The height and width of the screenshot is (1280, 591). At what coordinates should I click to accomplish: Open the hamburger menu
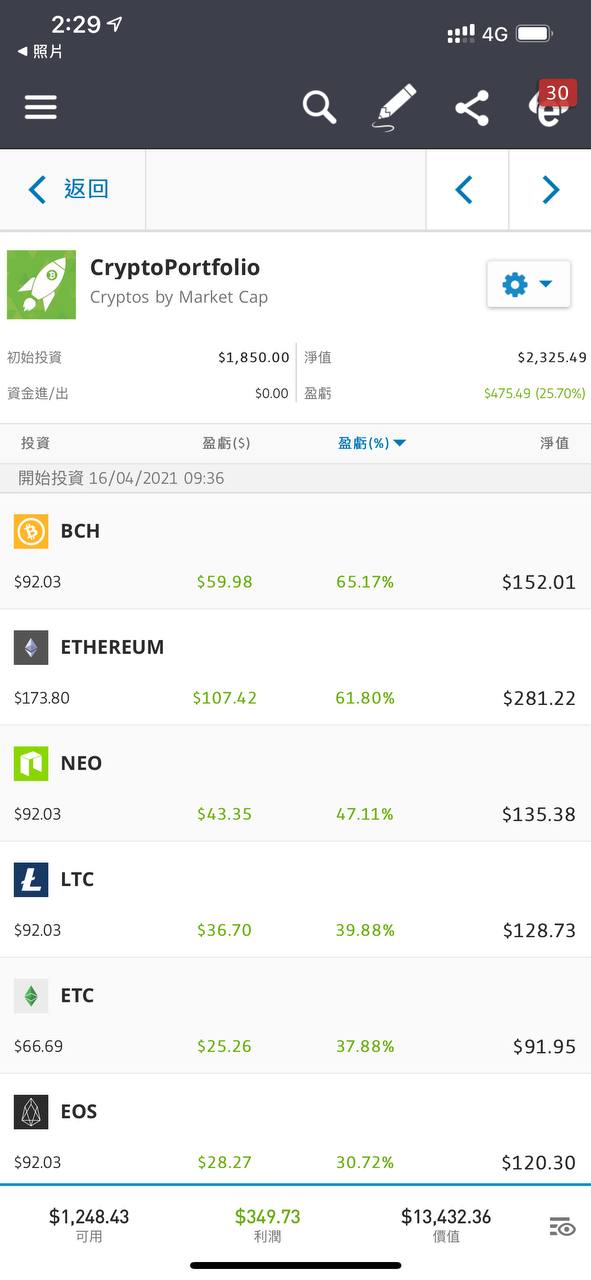pyautogui.click(x=41, y=107)
